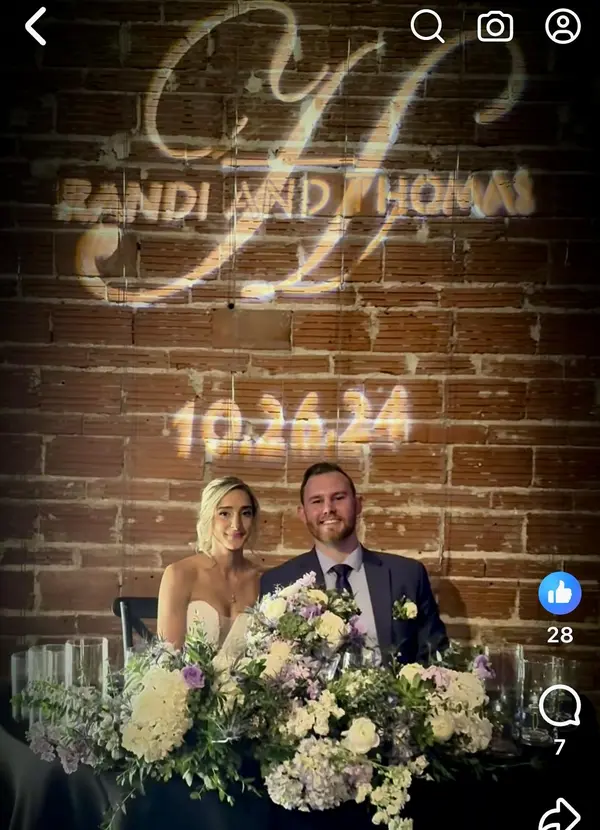Open the camera icon
This screenshot has width=600, height=830.
point(495,26)
